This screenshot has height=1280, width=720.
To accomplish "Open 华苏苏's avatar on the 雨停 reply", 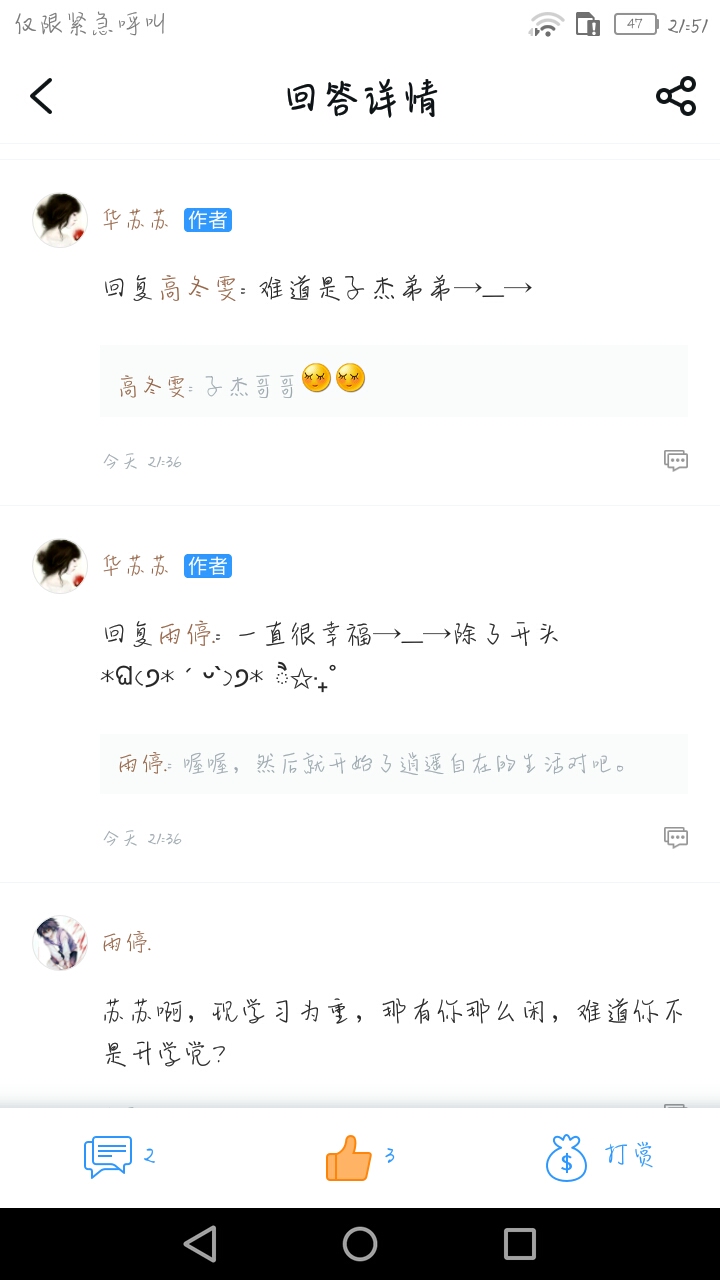I will (60, 566).
